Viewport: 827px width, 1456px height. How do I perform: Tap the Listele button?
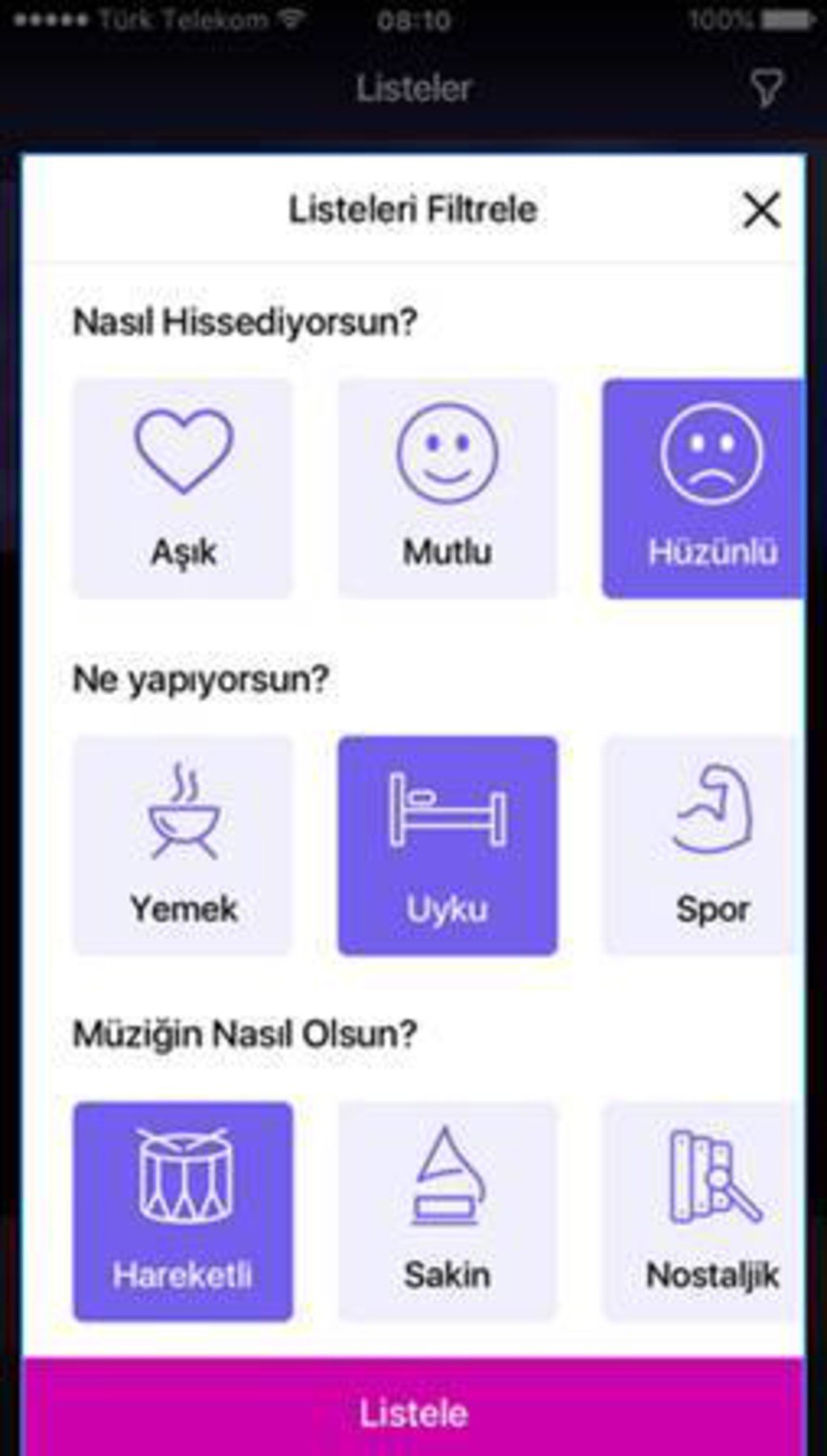413,1411
